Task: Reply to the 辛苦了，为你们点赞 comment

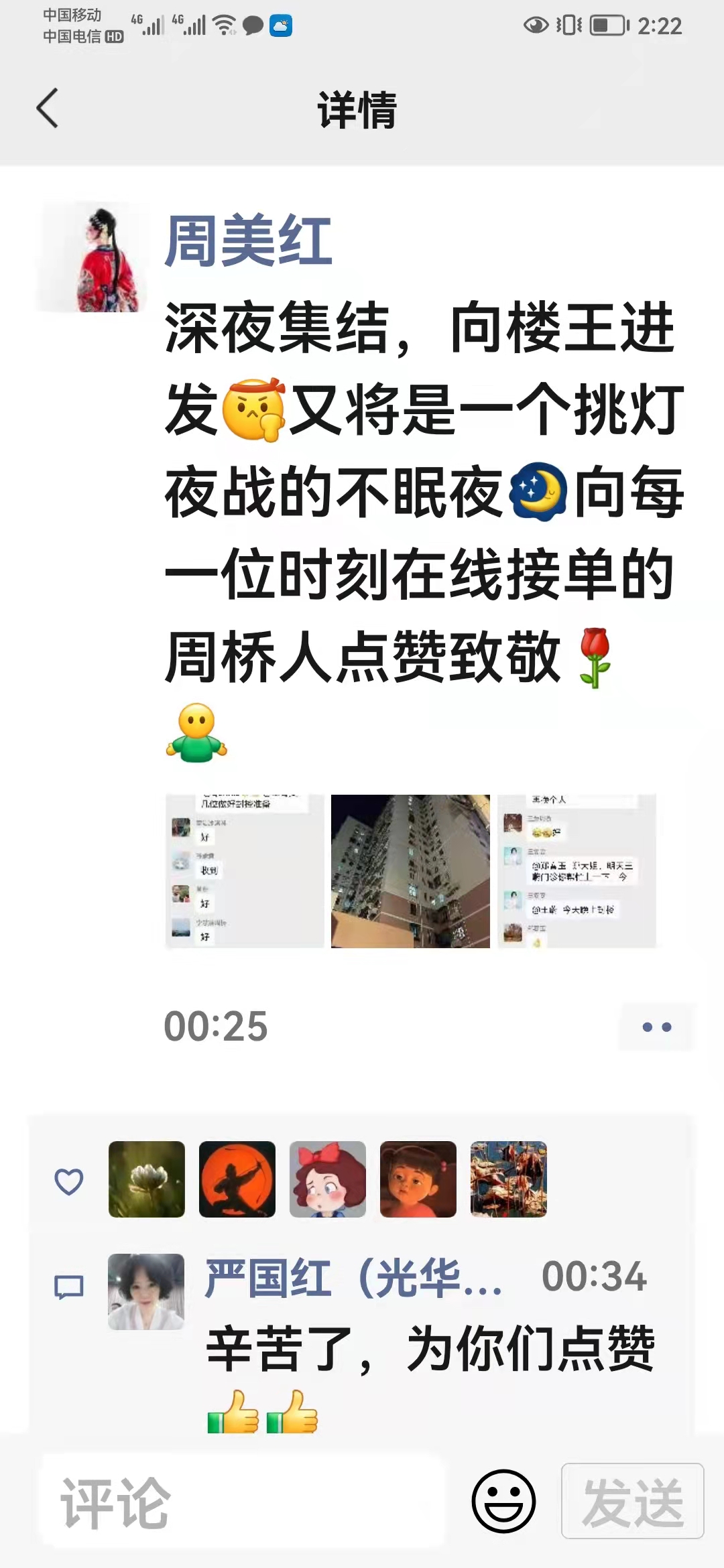Action: [x=430, y=1348]
